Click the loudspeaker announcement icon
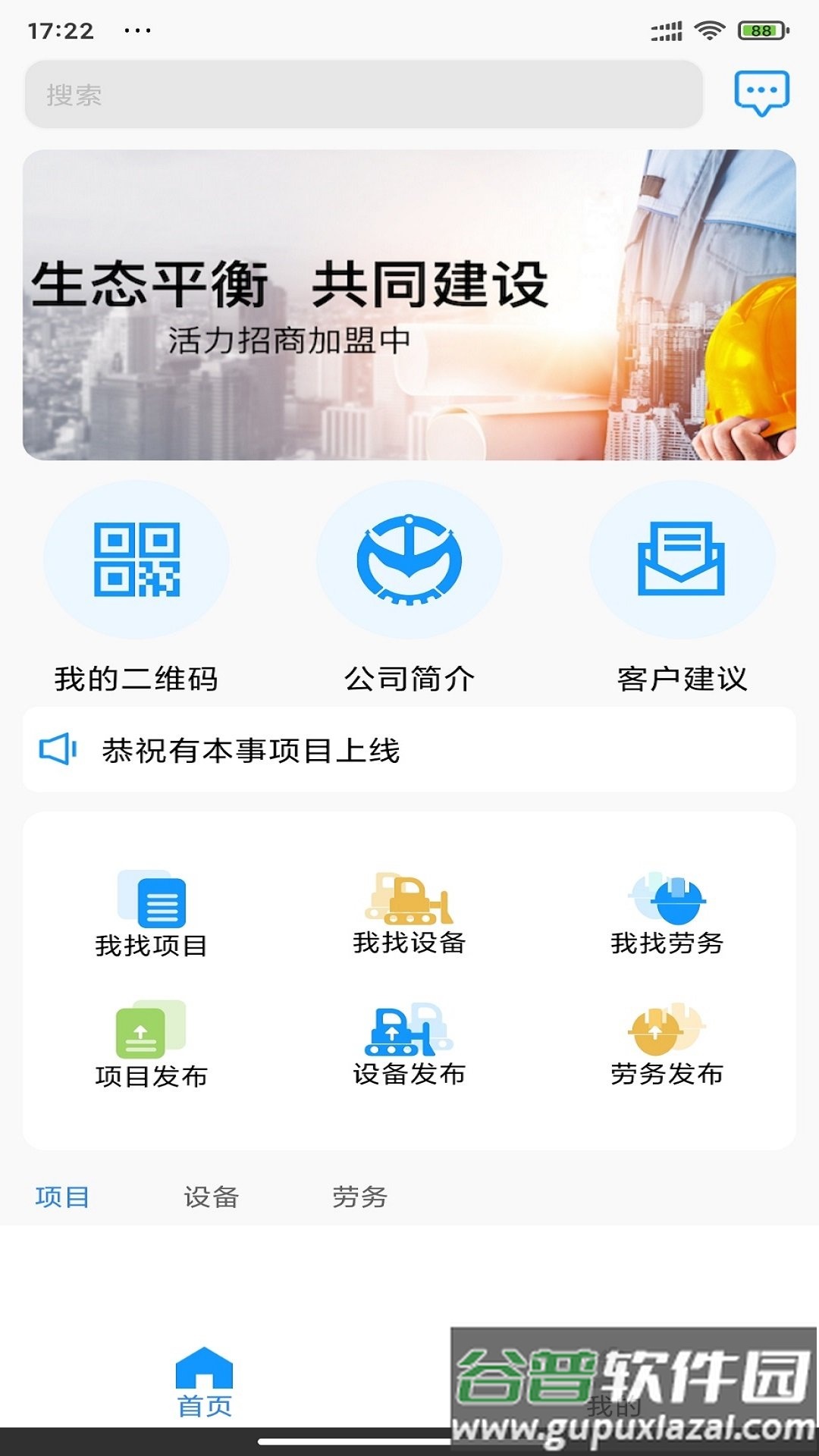The width and height of the screenshot is (819, 1456). click(58, 751)
